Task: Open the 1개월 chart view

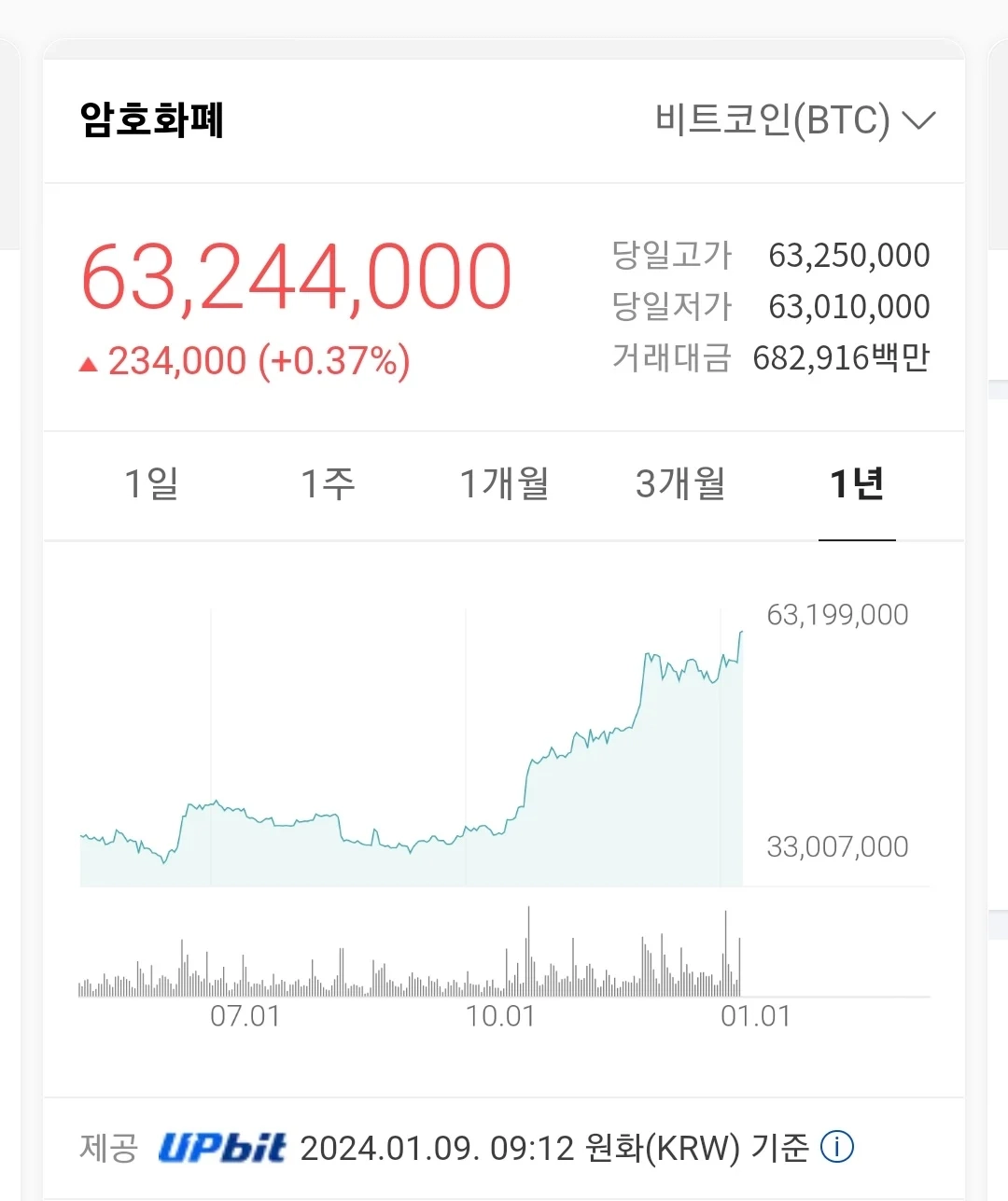Action: pos(504,485)
